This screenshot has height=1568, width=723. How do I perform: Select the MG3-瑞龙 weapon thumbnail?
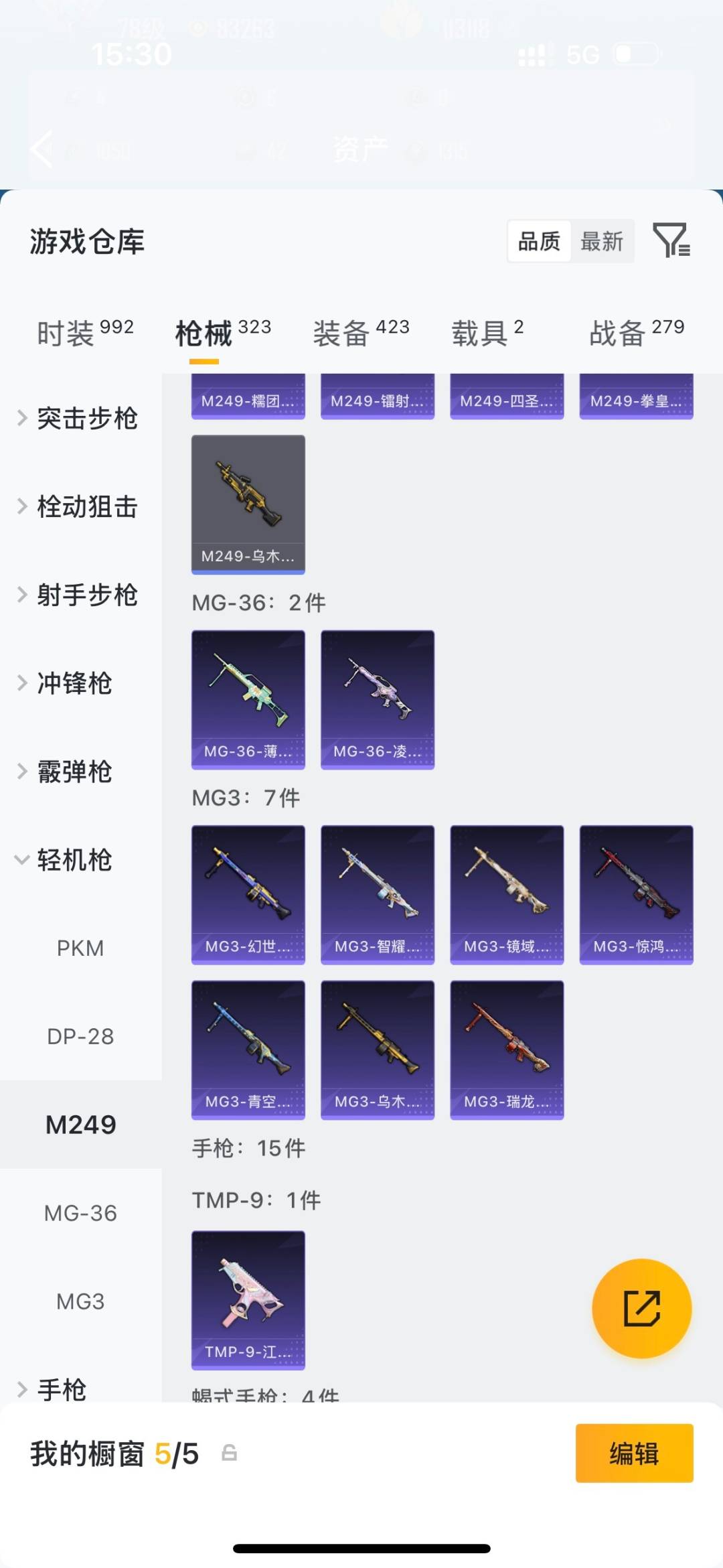click(x=507, y=1049)
